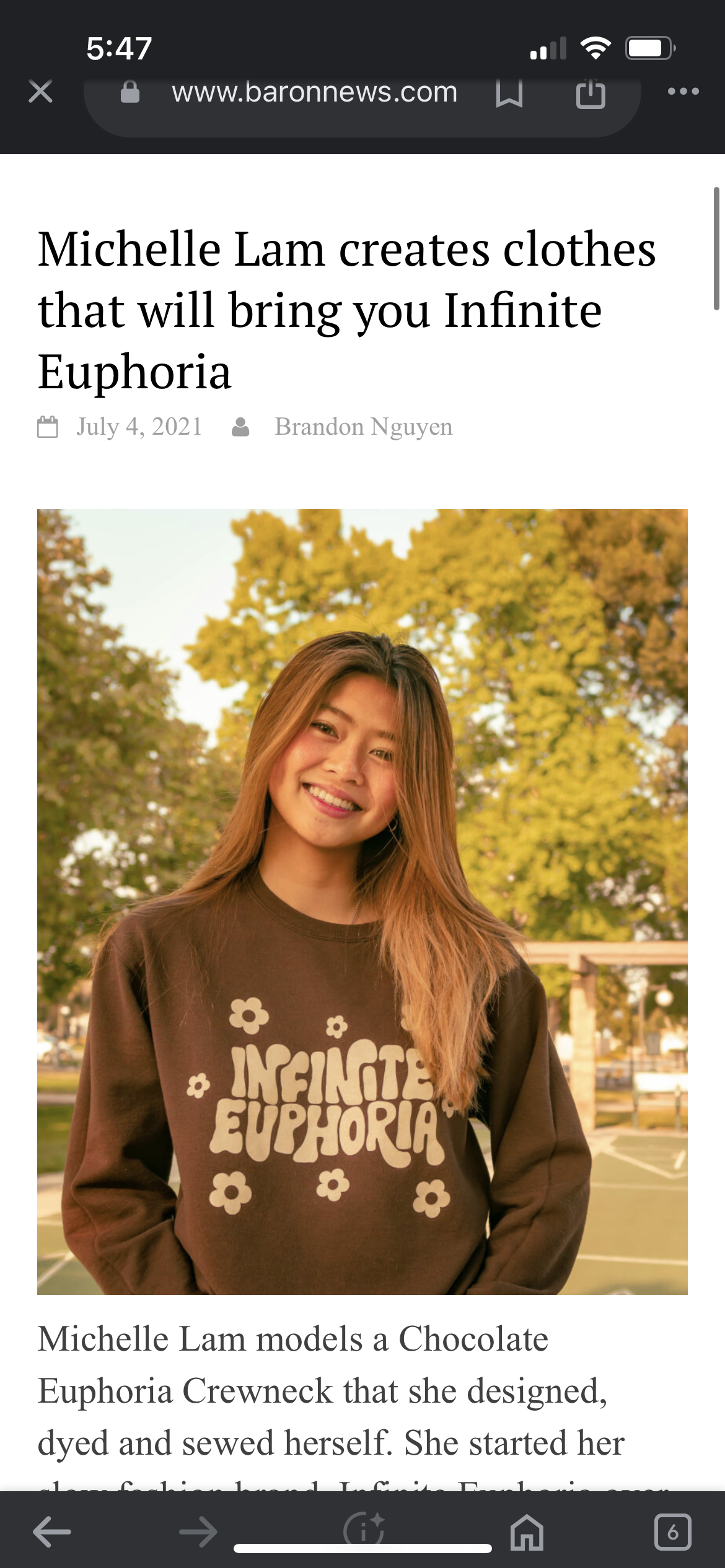Bookmark this page
The width and height of the screenshot is (725, 1568).
click(509, 94)
